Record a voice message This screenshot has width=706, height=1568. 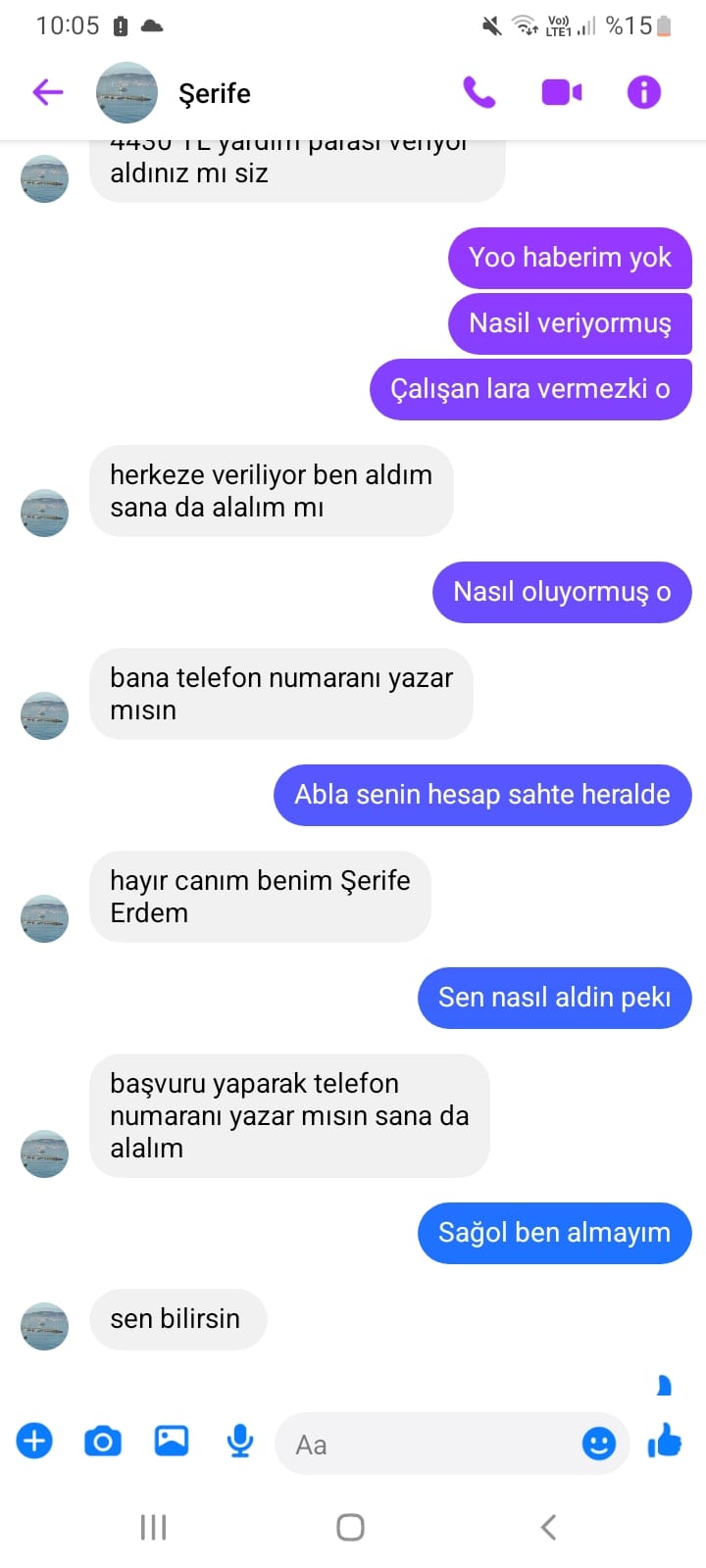point(240,1442)
